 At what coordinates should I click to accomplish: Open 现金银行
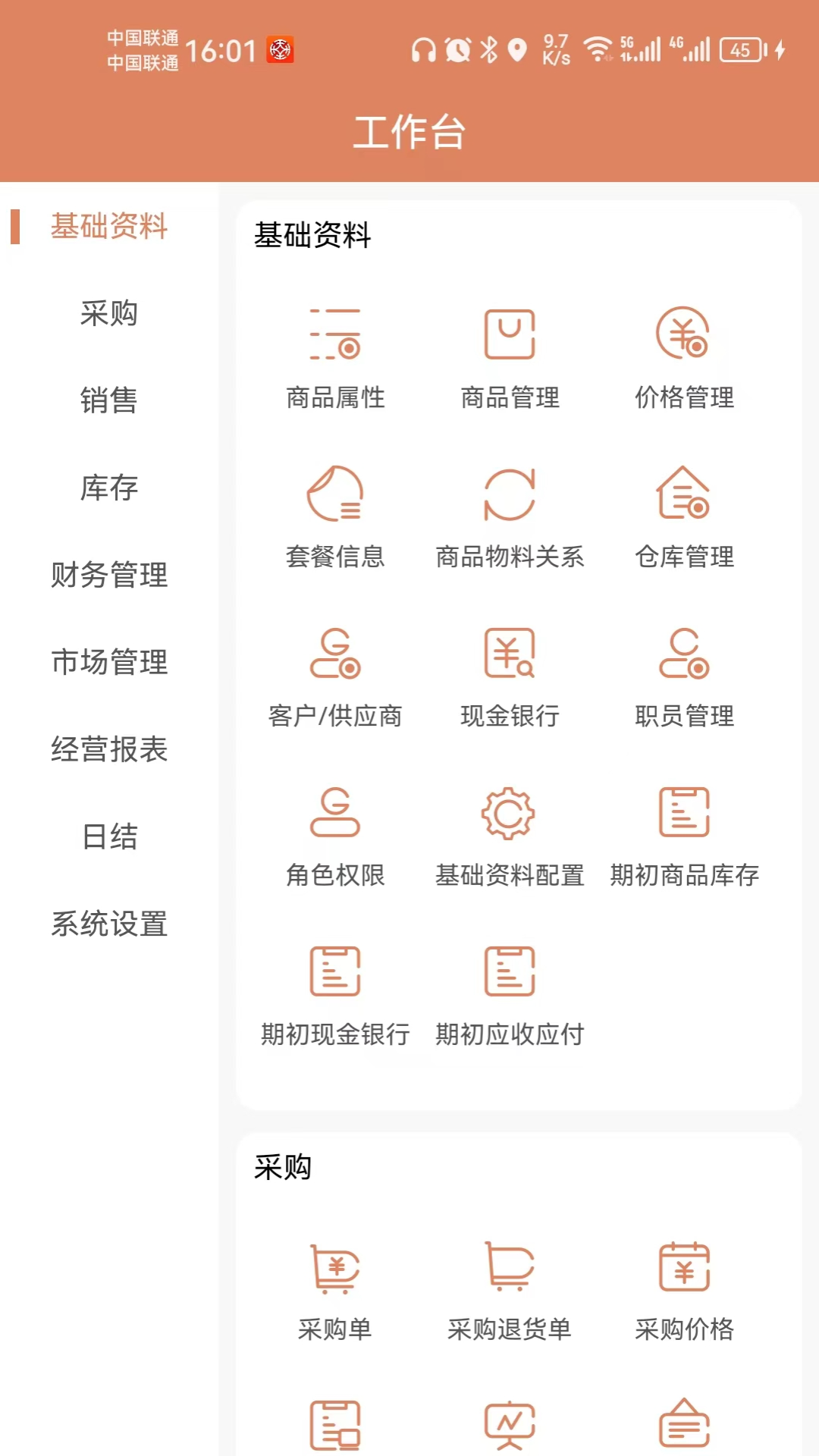[x=510, y=673]
